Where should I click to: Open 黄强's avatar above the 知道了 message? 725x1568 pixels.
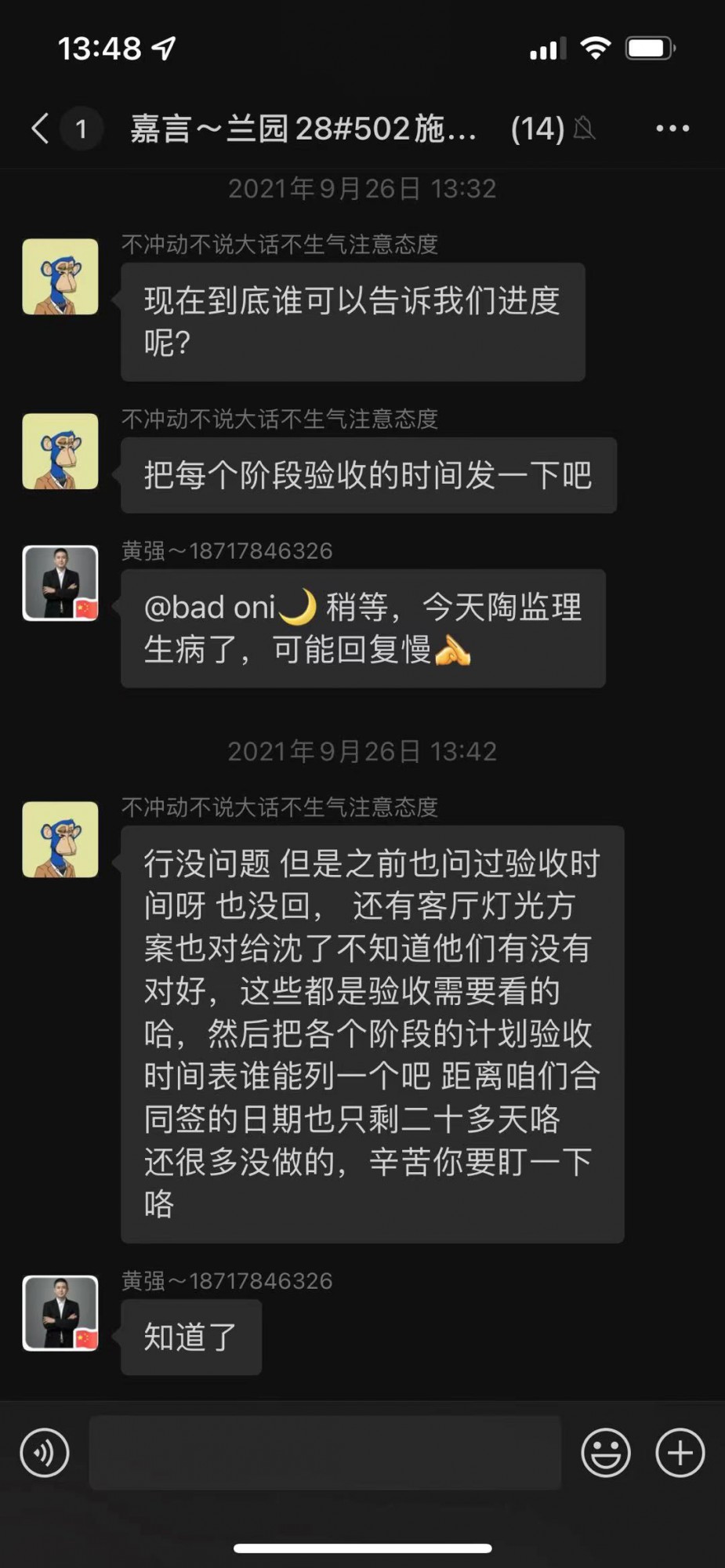pos(60,1312)
